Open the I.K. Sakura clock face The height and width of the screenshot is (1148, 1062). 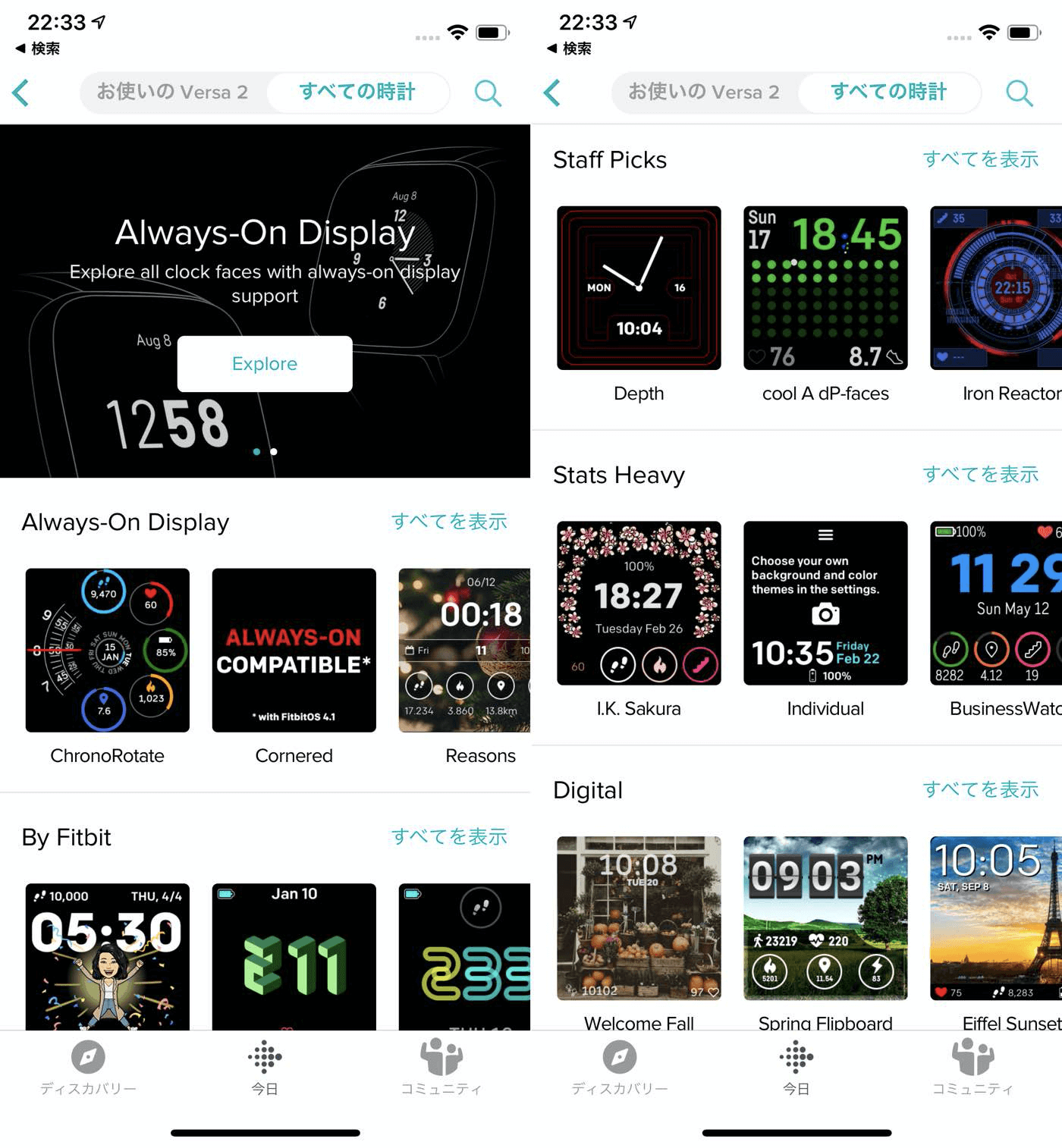click(x=639, y=604)
